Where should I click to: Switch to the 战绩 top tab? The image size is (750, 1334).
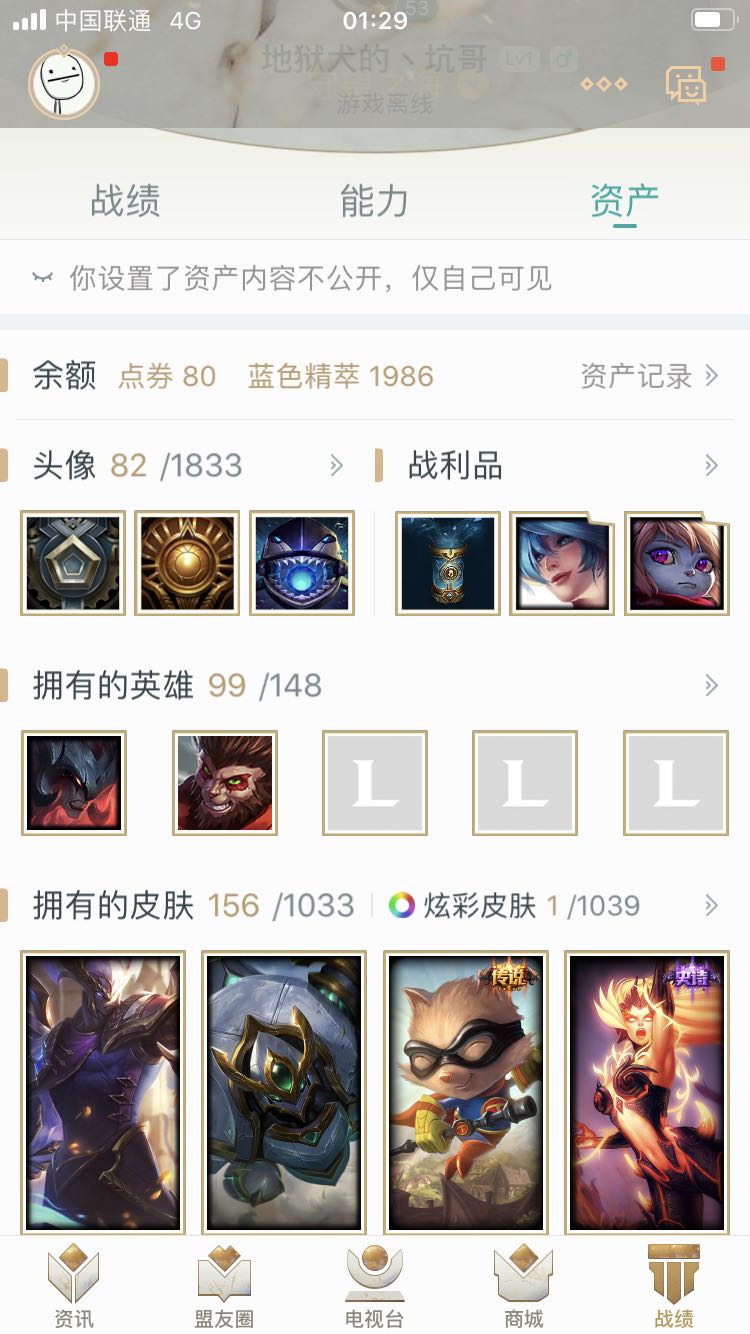[x=125, y=201]
